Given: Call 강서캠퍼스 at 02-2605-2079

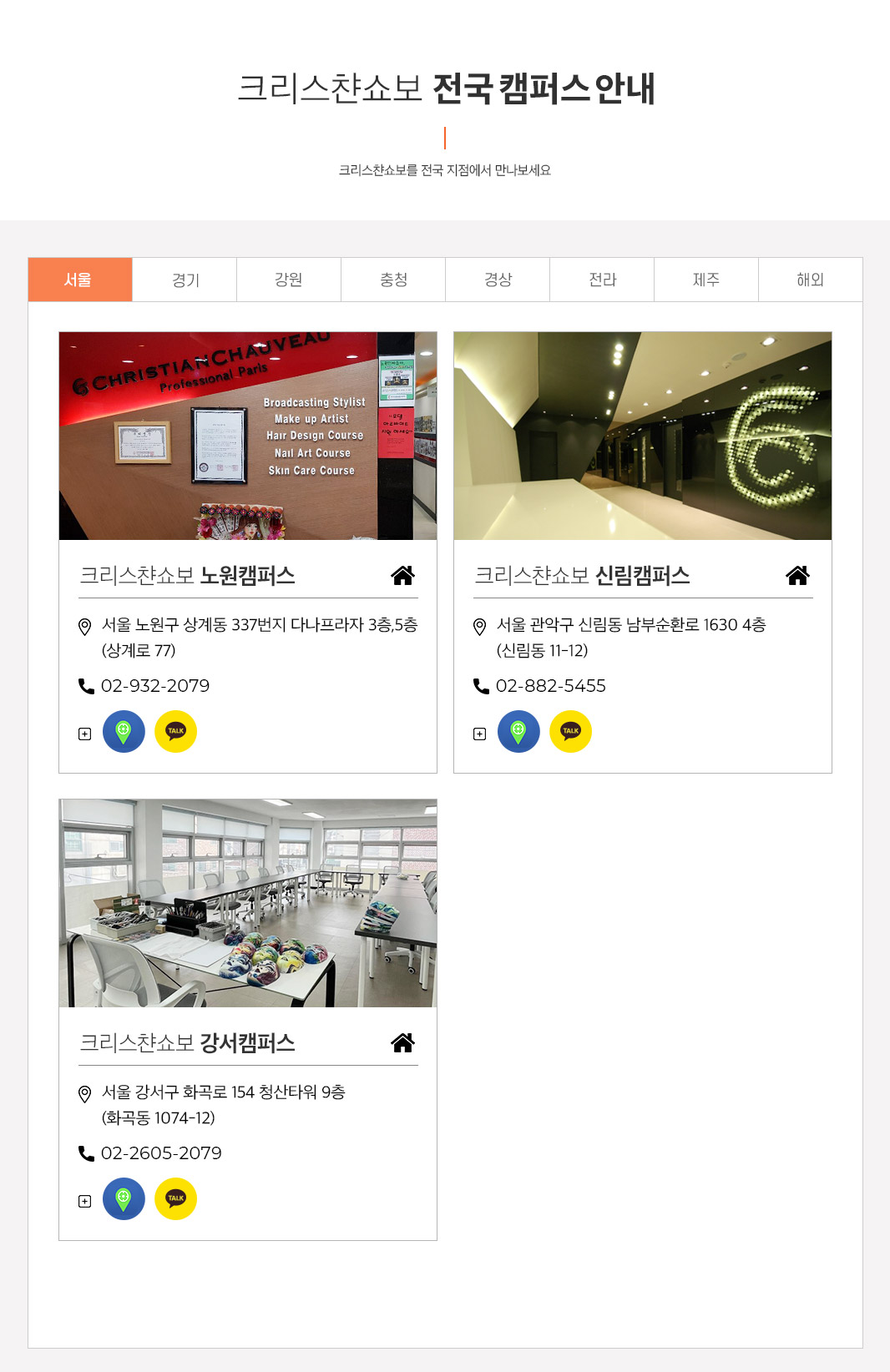Looking at the screenshot, I should 160,1153.
